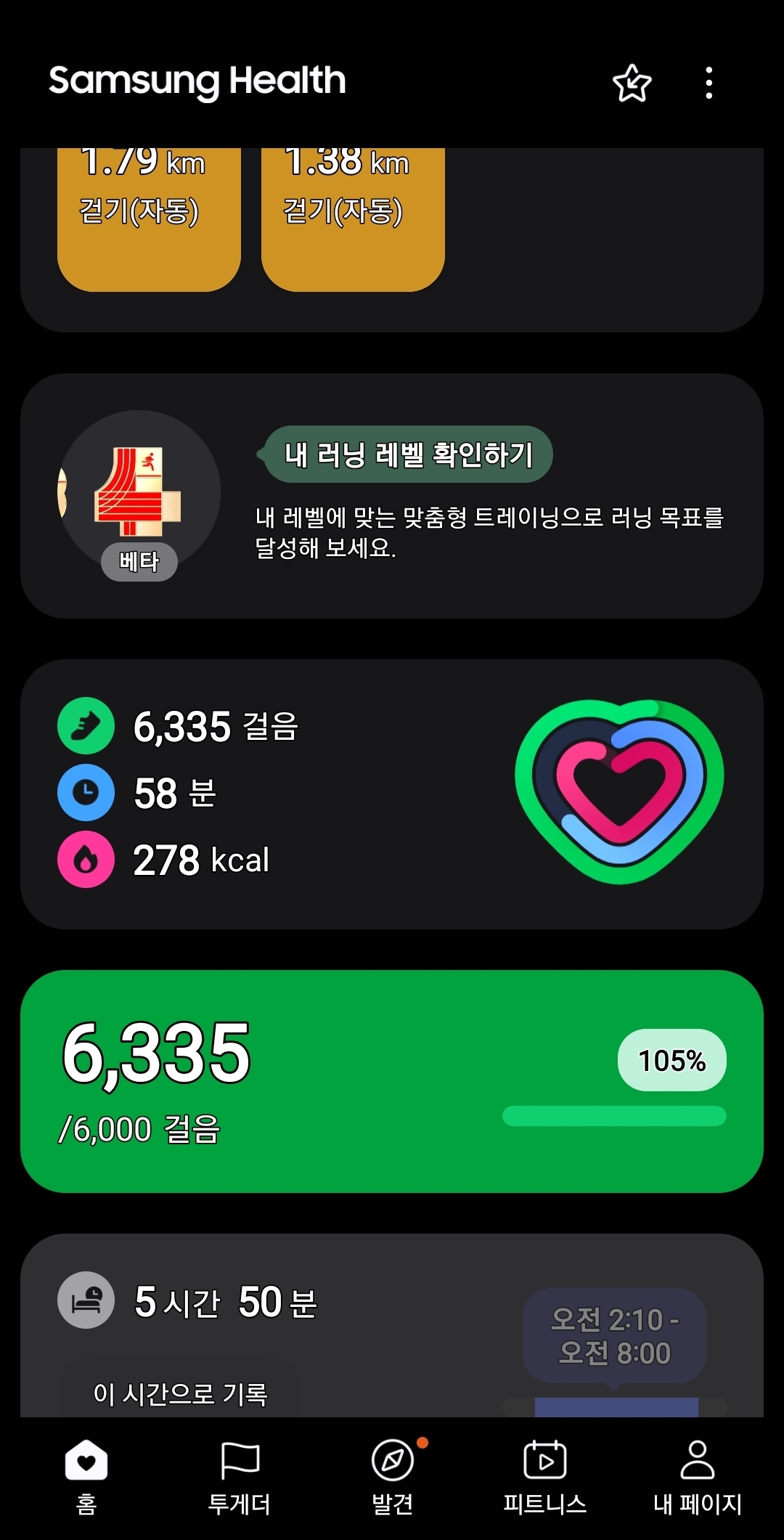784x1540 pixels.
Task: Open the green 6,335 steps card
Action: coord(392,1080)
